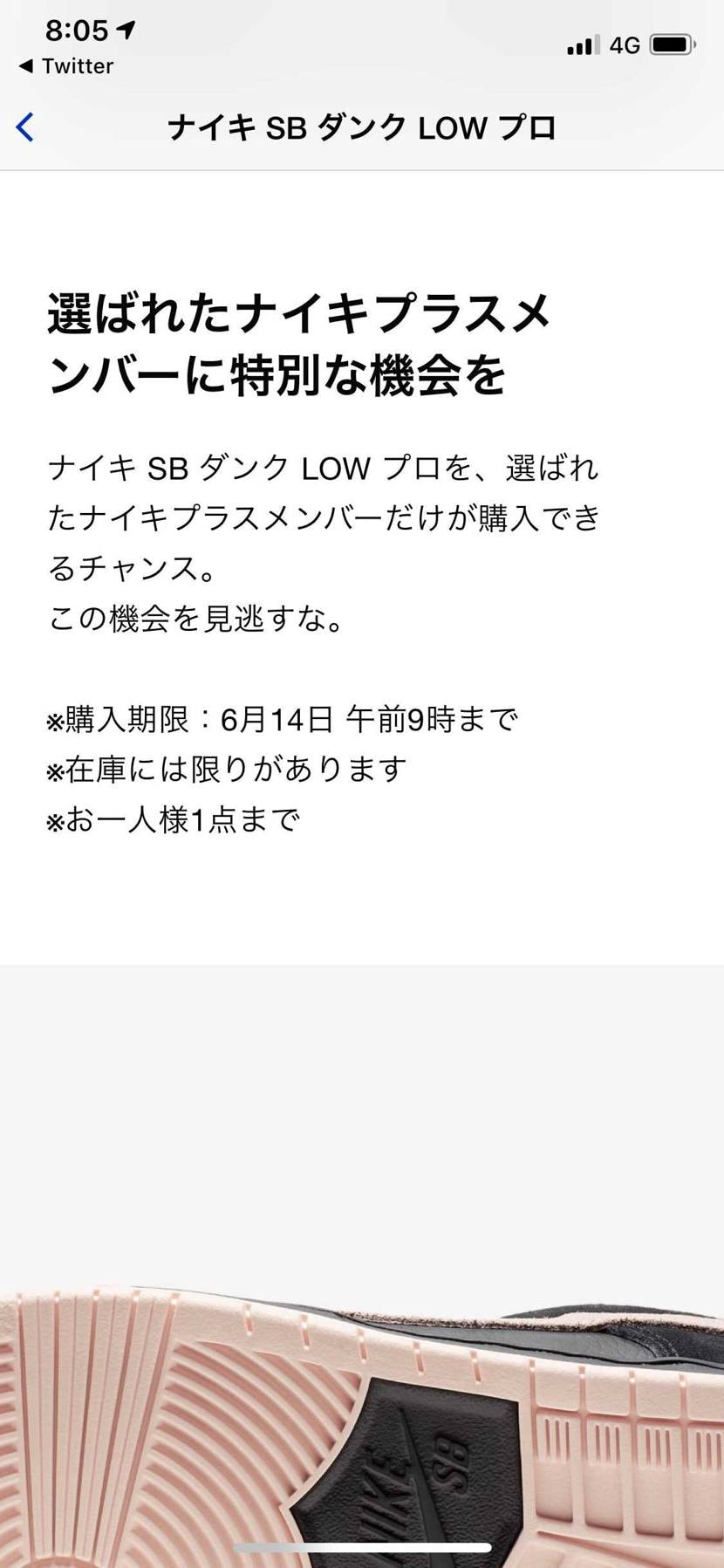Tap the status bar to scroll to top
Image resolution: width=724 pixels, height=1568 pixels.
(x=362, y=35)
